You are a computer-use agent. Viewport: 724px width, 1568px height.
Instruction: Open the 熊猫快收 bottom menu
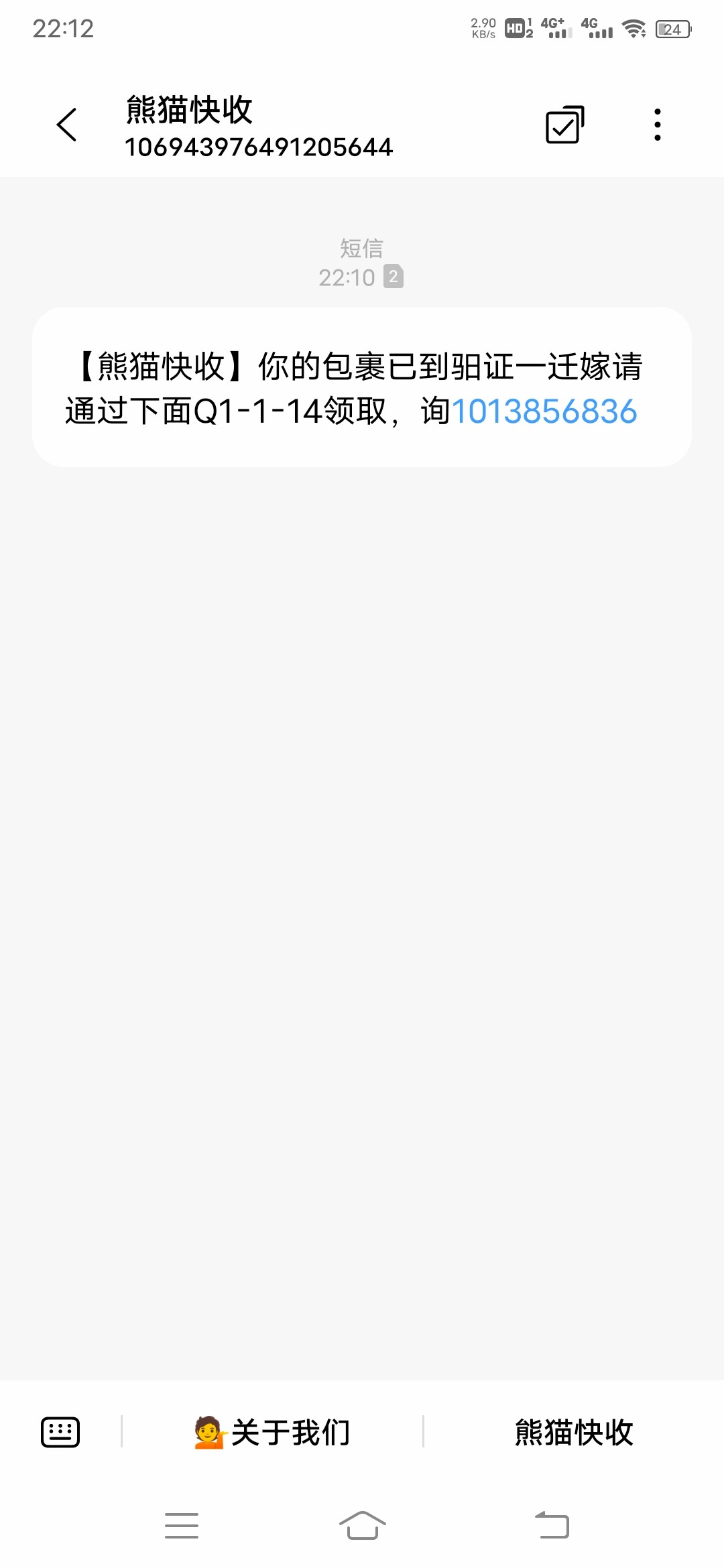574,1433
